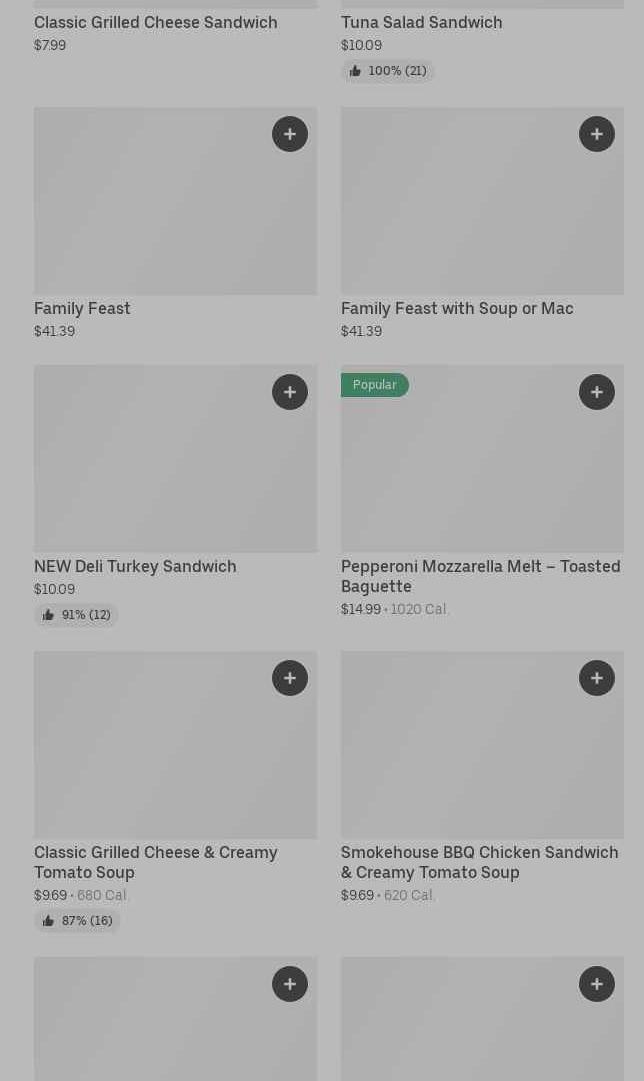Open the Tuna Salad Sandwich item
The width and height of the screenshot is (644, 1081).
(421, 22)
